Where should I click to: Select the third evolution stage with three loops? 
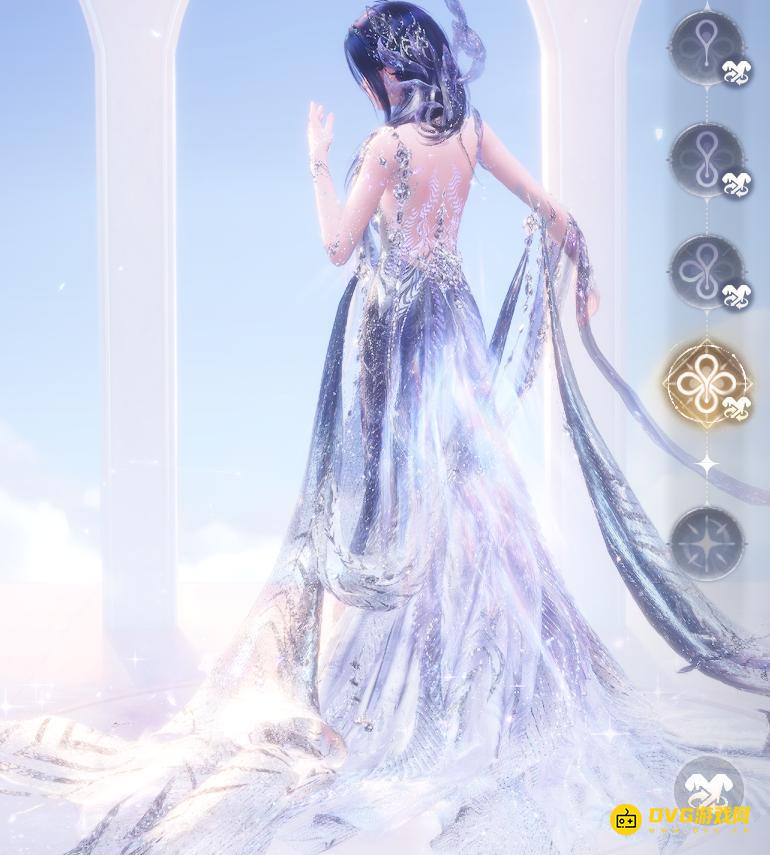coord(707,271)
